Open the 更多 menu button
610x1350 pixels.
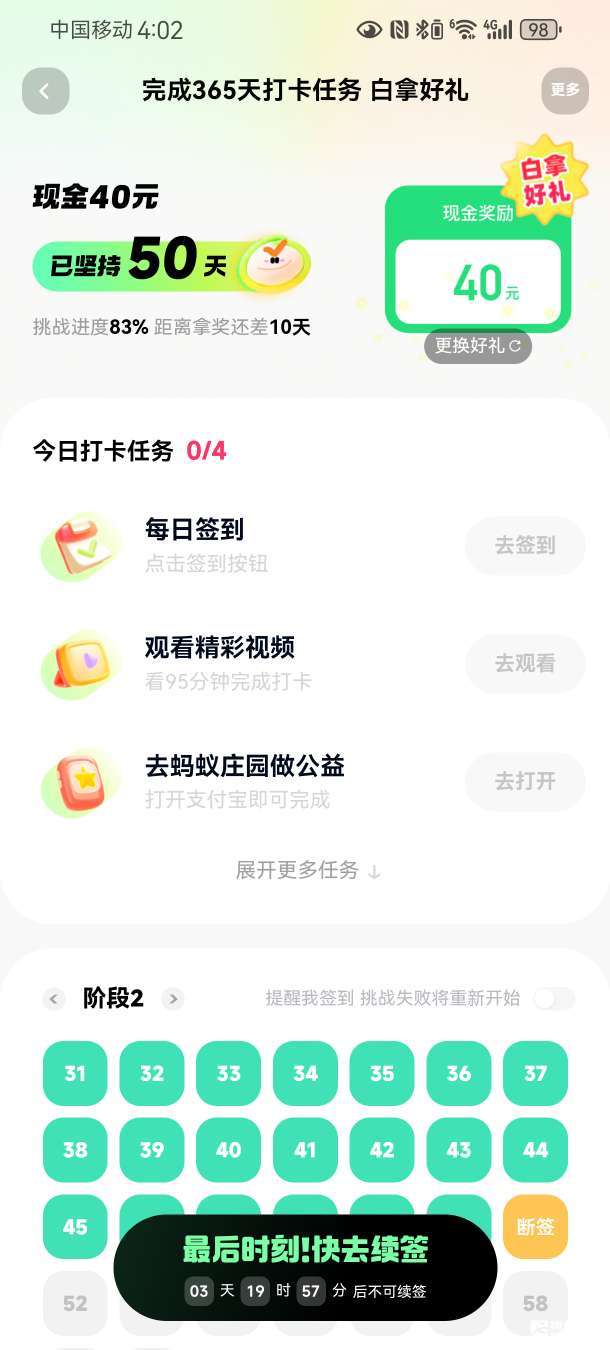pos(565,90)
